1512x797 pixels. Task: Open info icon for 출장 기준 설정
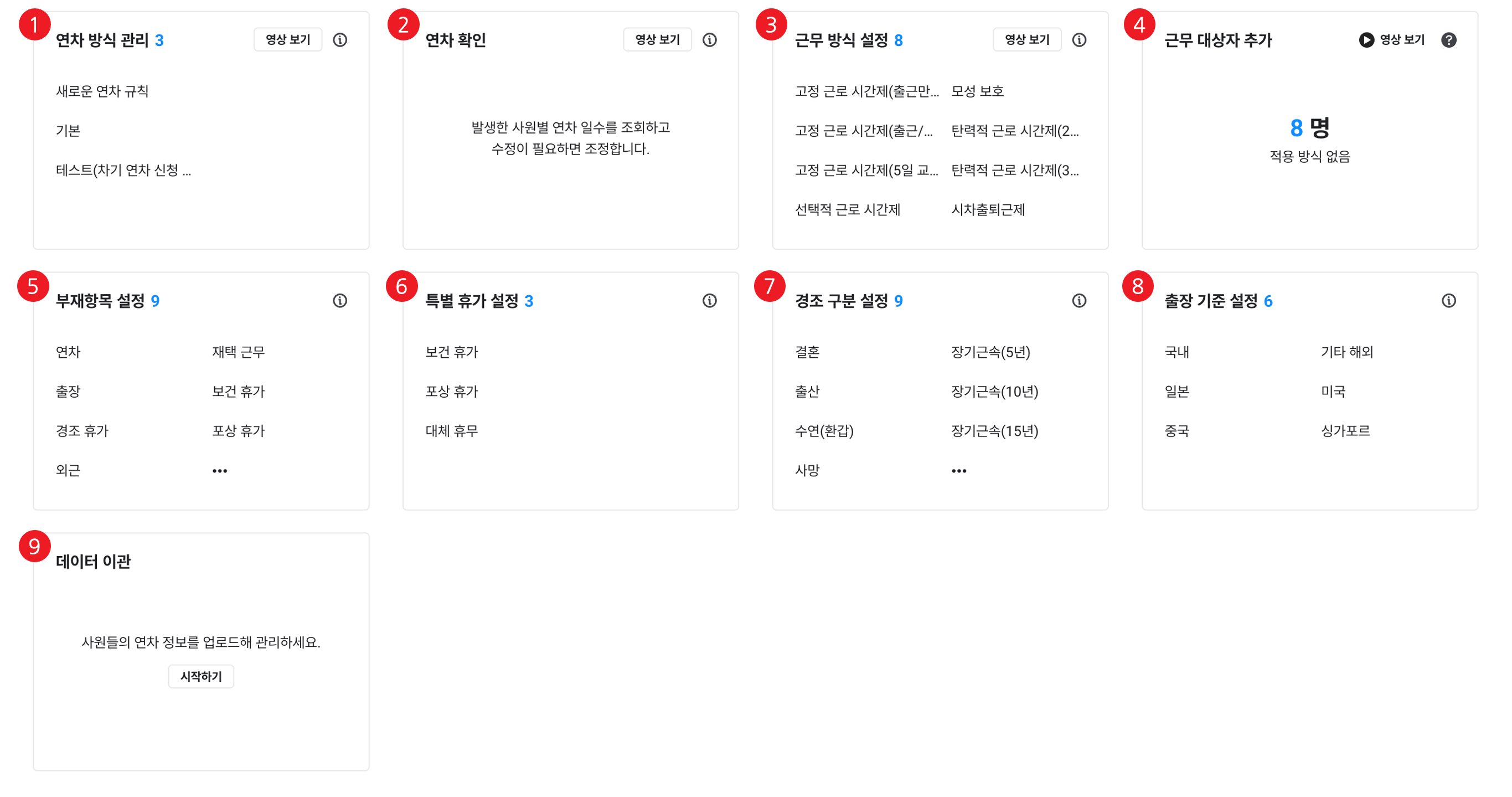(x=1449, y=301)
